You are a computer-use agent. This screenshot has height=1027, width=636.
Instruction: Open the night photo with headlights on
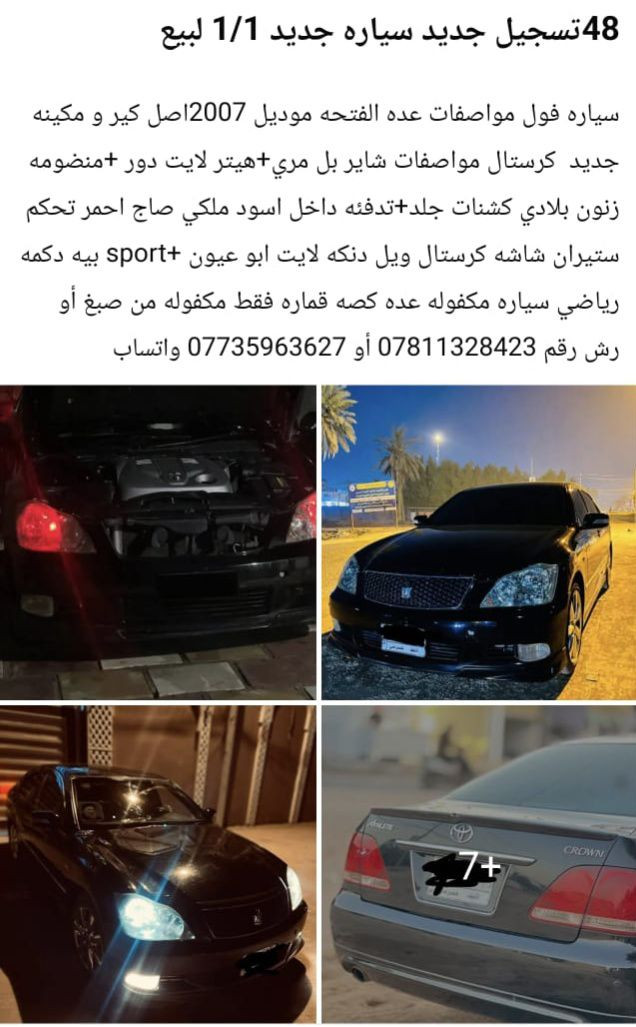coord(158,865)
